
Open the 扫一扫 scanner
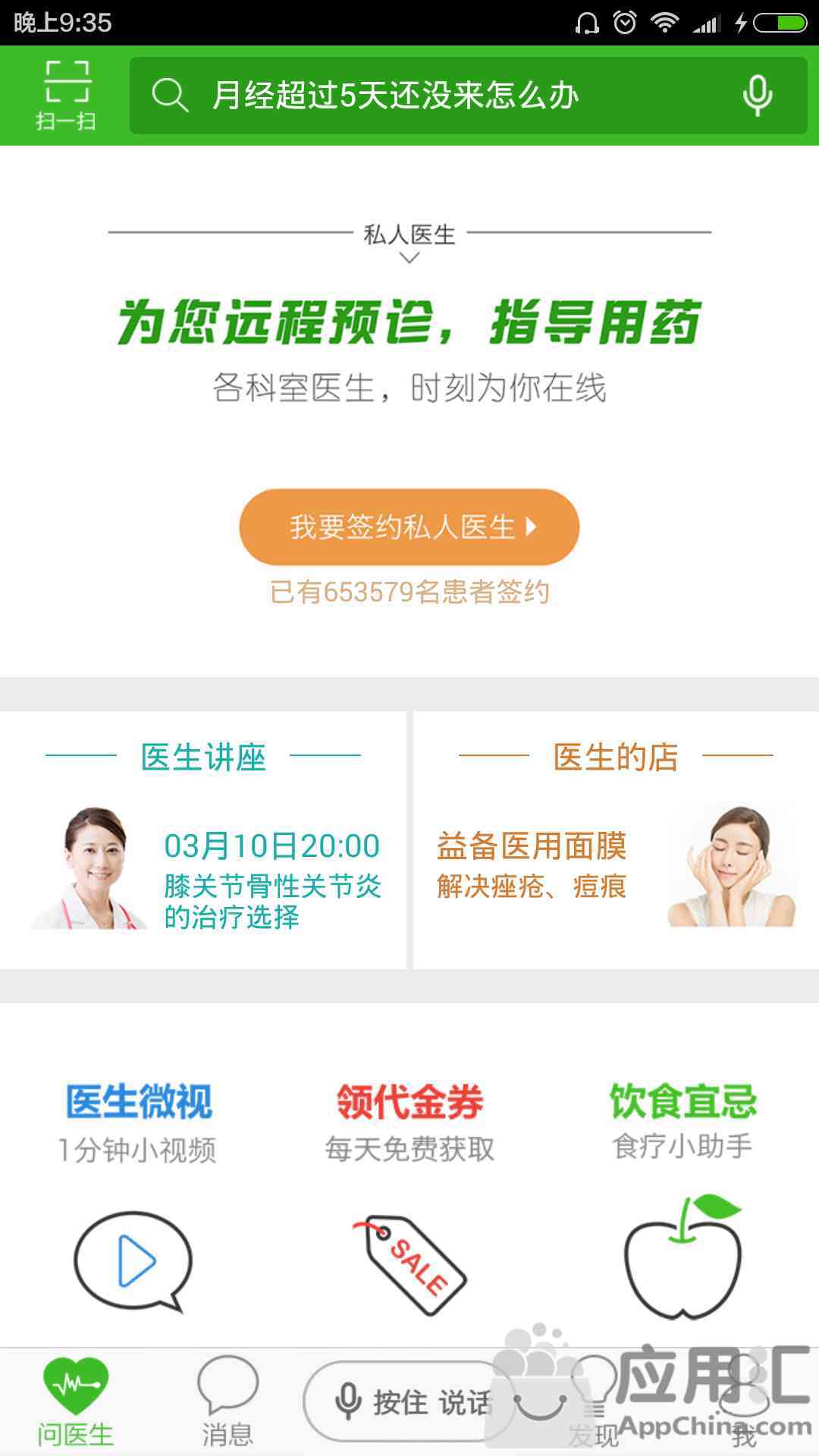[66, 95]
